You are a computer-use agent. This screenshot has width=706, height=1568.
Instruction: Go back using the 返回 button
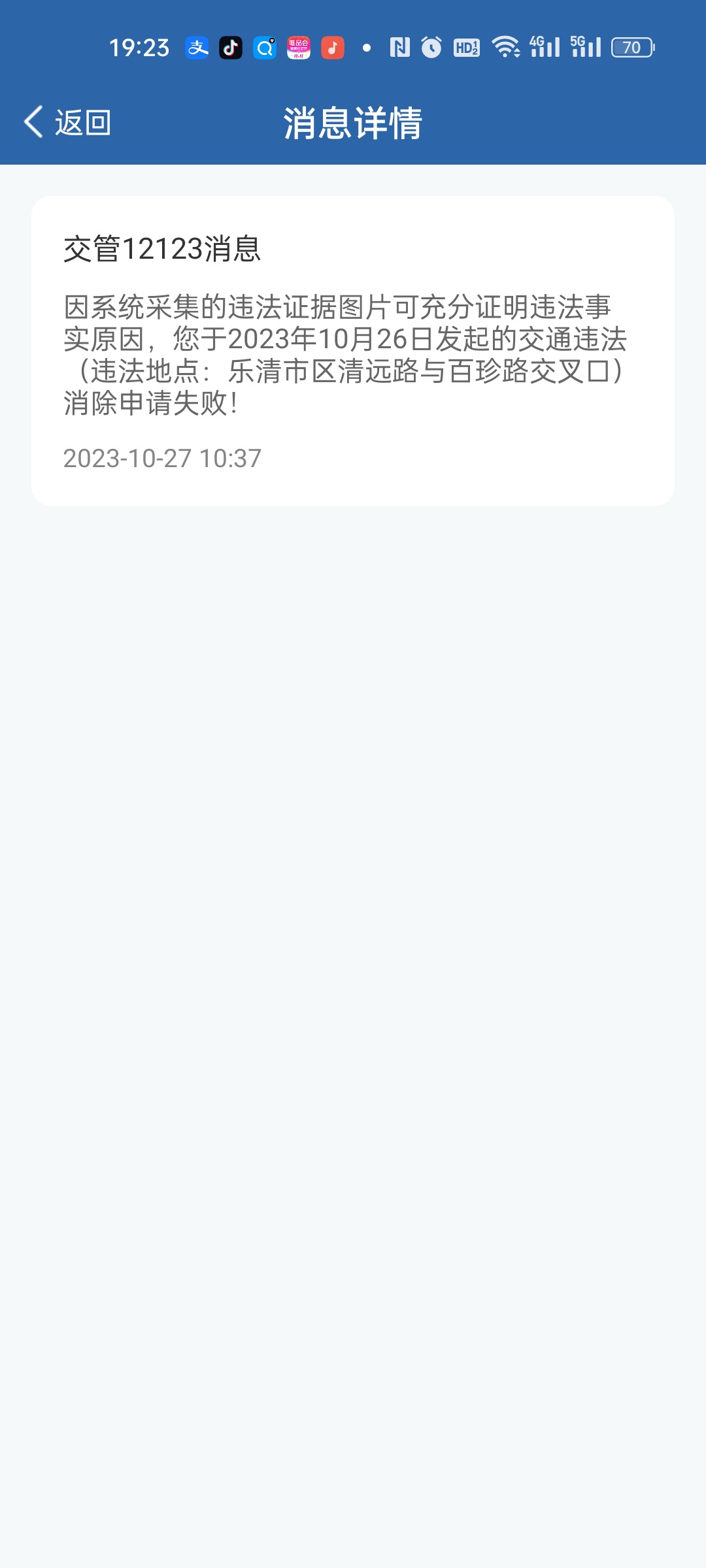[x=67, y=122]
